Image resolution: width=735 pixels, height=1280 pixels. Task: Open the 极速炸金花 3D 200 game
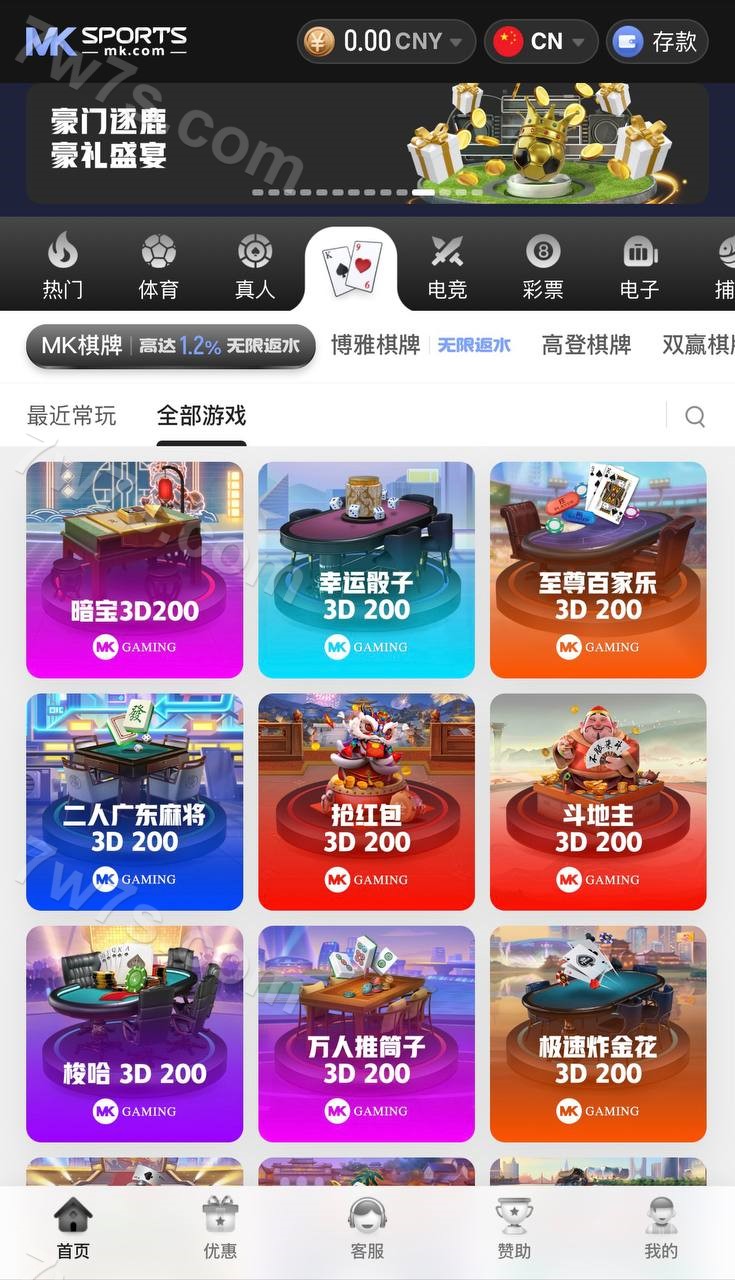tap(598, 1034)
